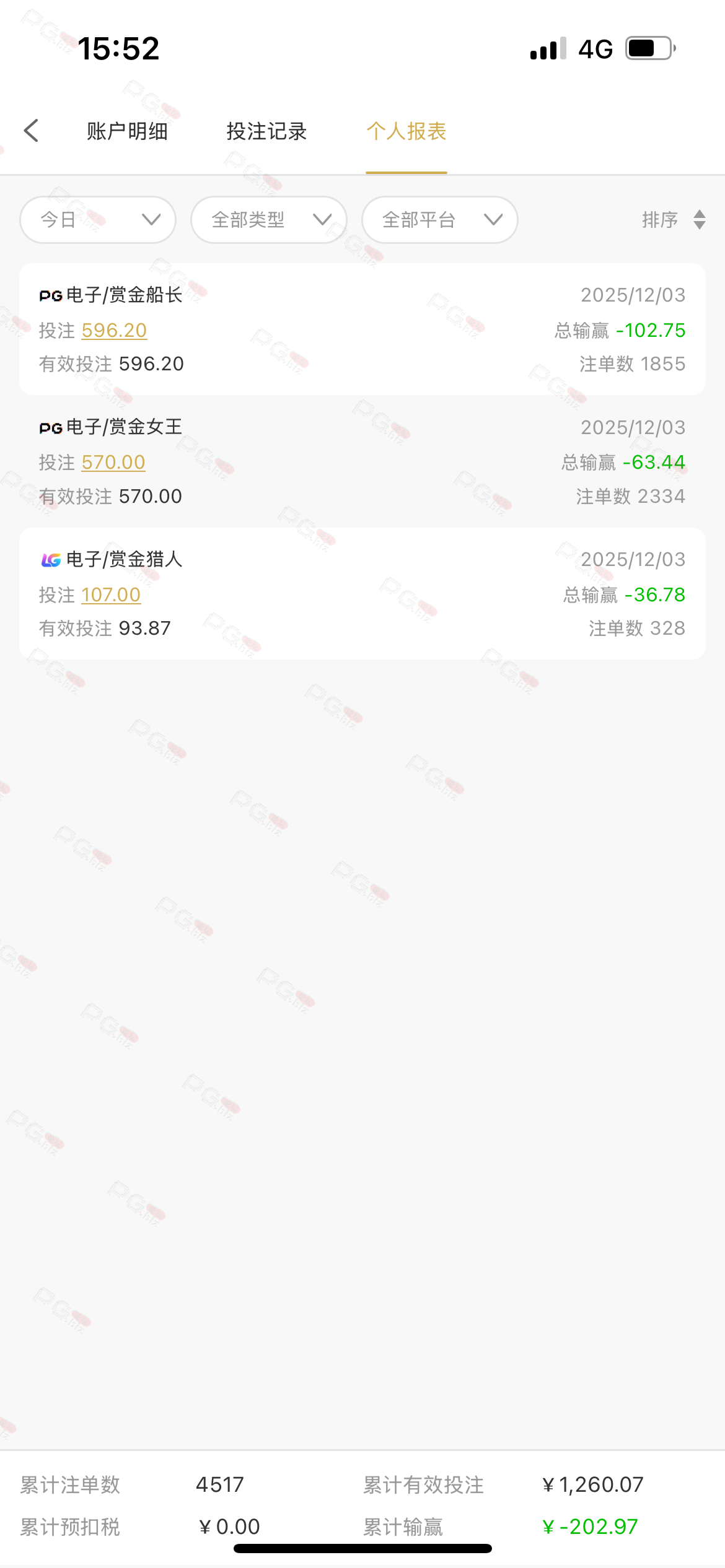This screenshot has height=1568, width=725.
Task: Switch to the 投注记录 tab
Action: tap(266, 131)
